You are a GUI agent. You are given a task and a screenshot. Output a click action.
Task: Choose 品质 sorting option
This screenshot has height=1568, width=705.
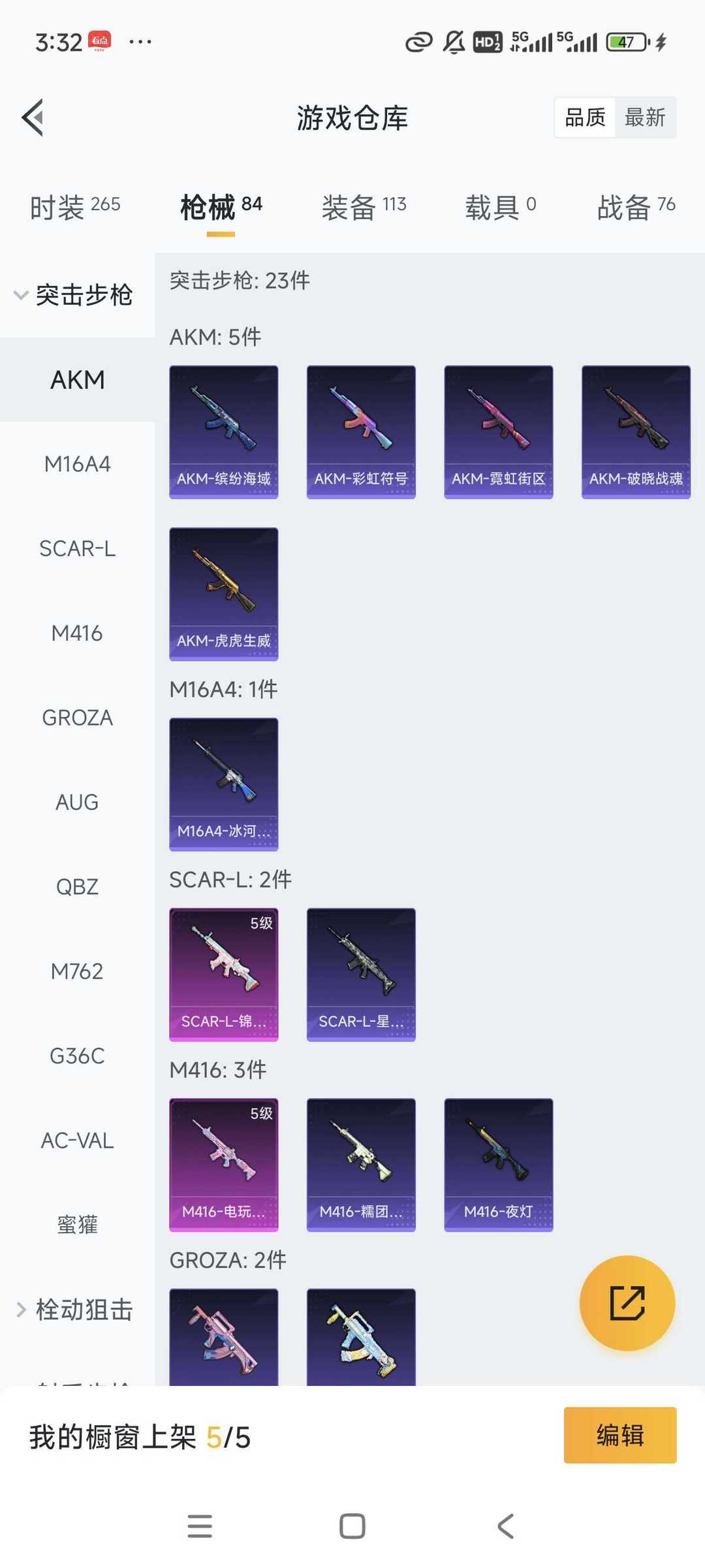click(x=585, y=117)
